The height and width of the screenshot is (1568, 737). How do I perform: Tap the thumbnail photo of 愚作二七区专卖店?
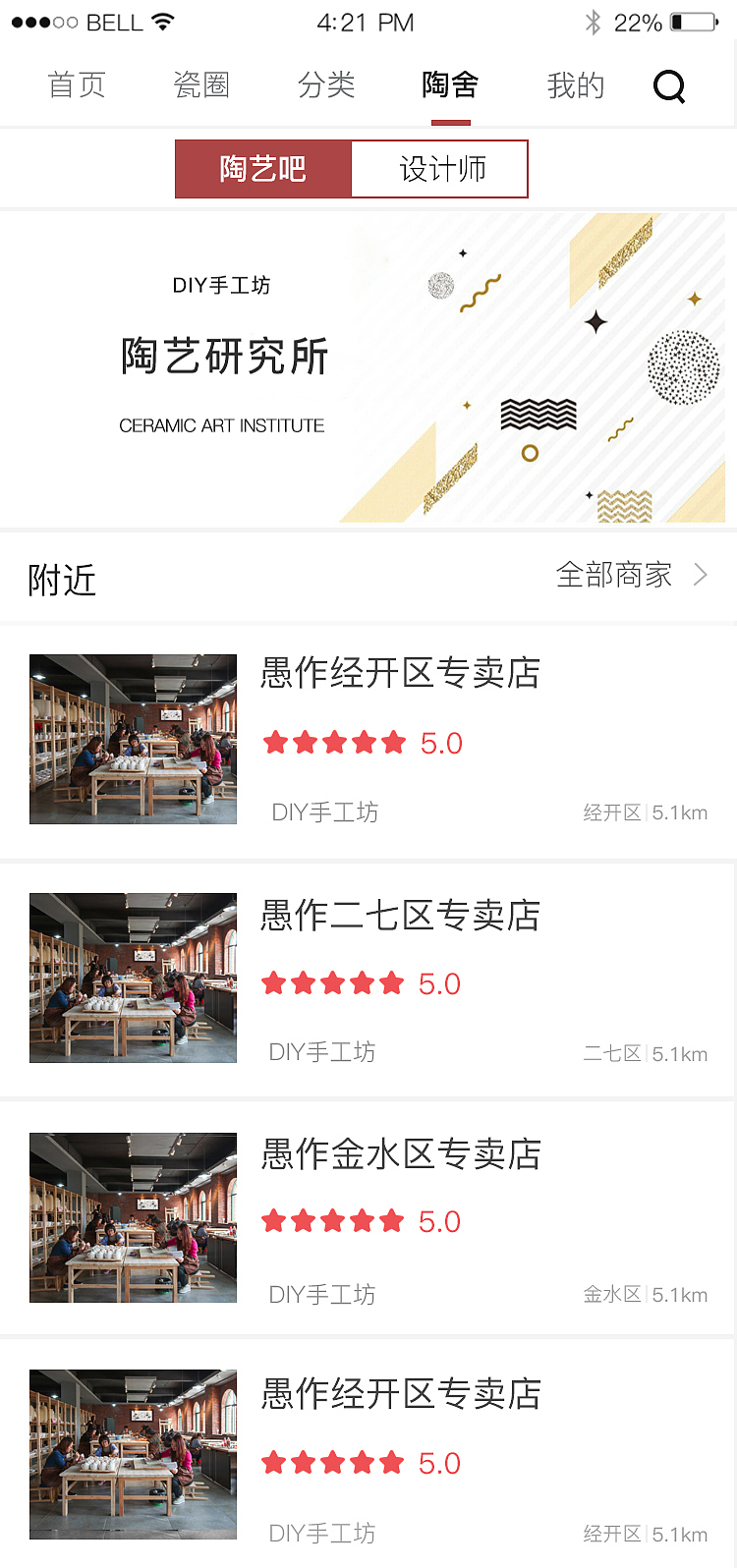[x=133, y=979]
